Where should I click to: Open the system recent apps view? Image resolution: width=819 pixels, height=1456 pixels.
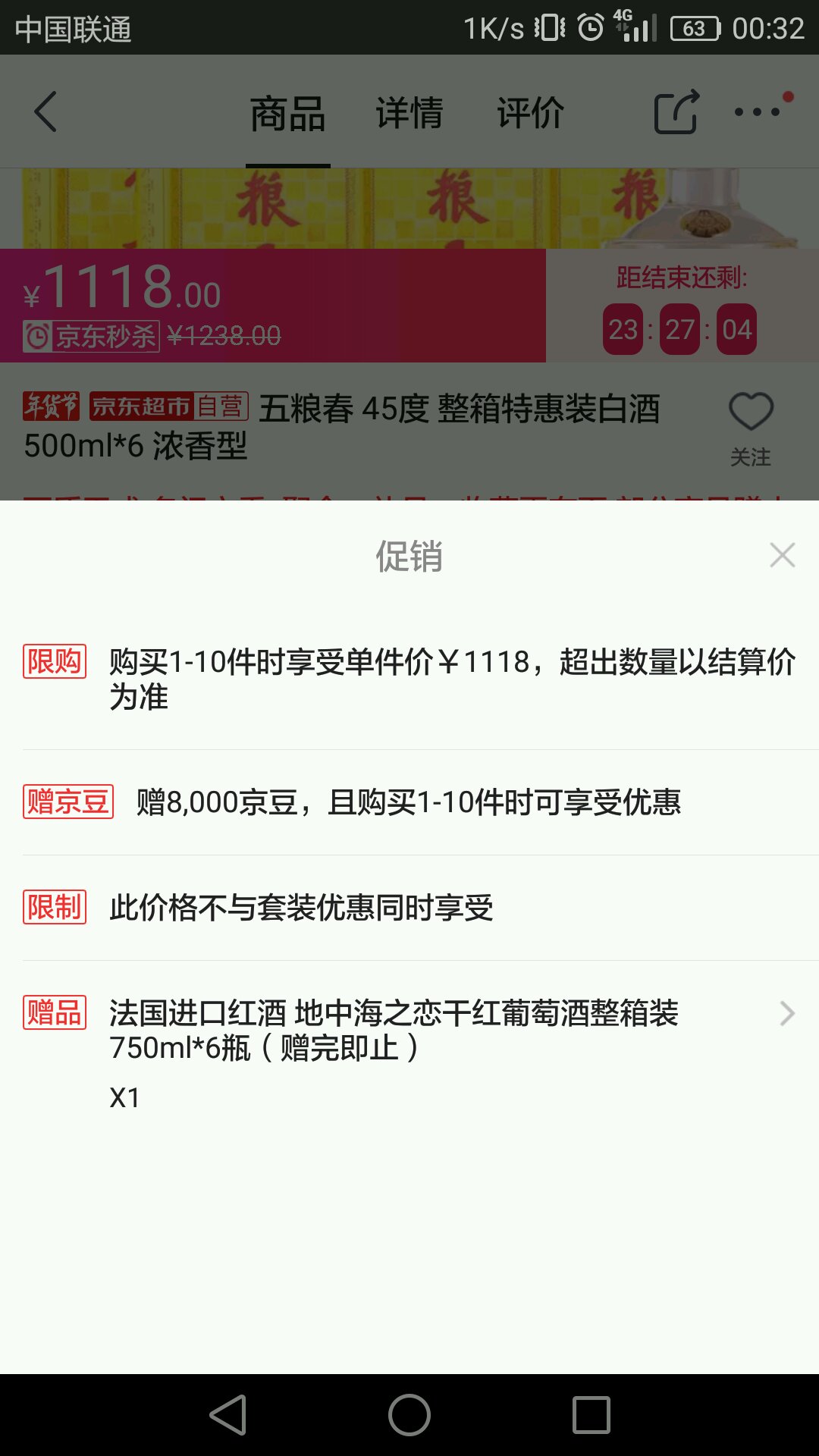coord(591,1415)
